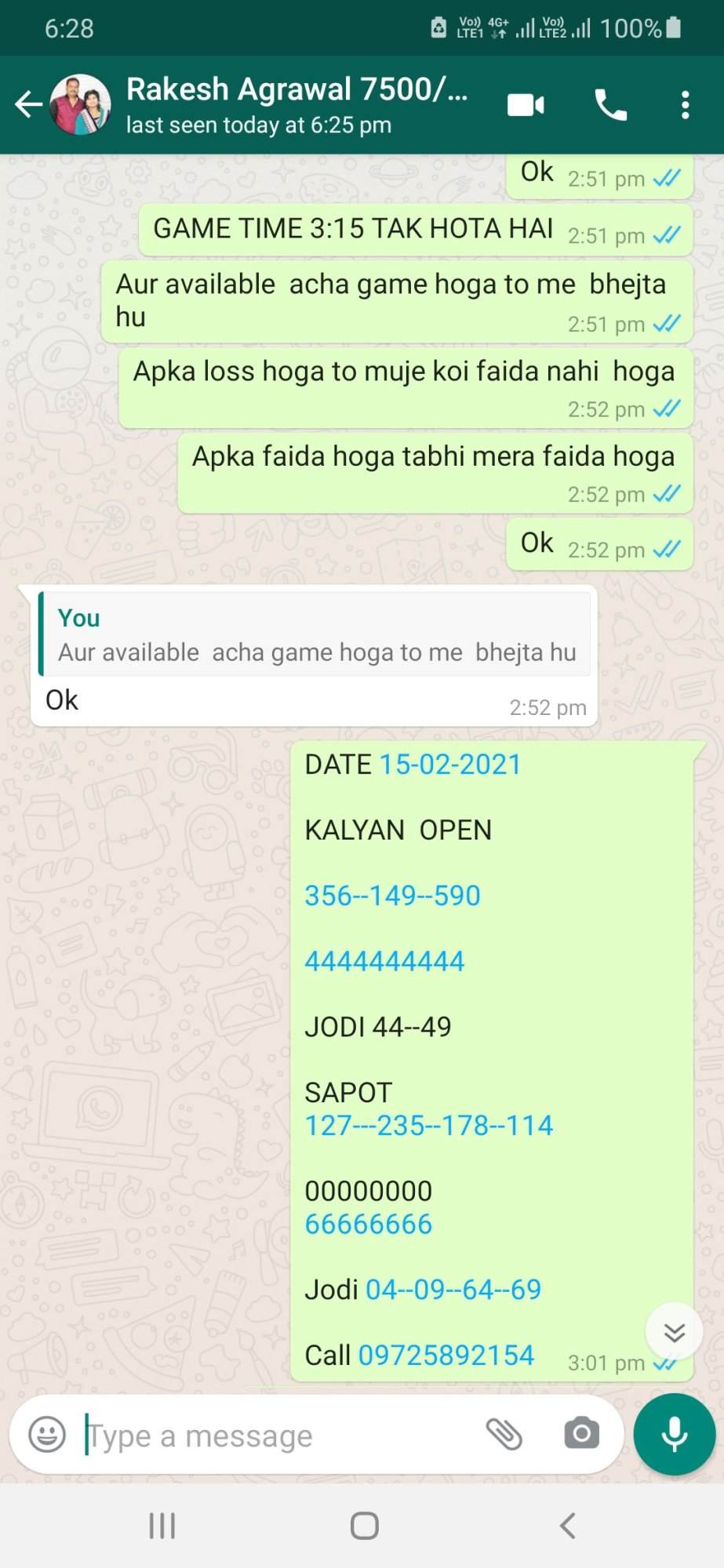724x1568 pixels.
Task: Tap the linked number 09725892154
Action: coord(446,1355)
